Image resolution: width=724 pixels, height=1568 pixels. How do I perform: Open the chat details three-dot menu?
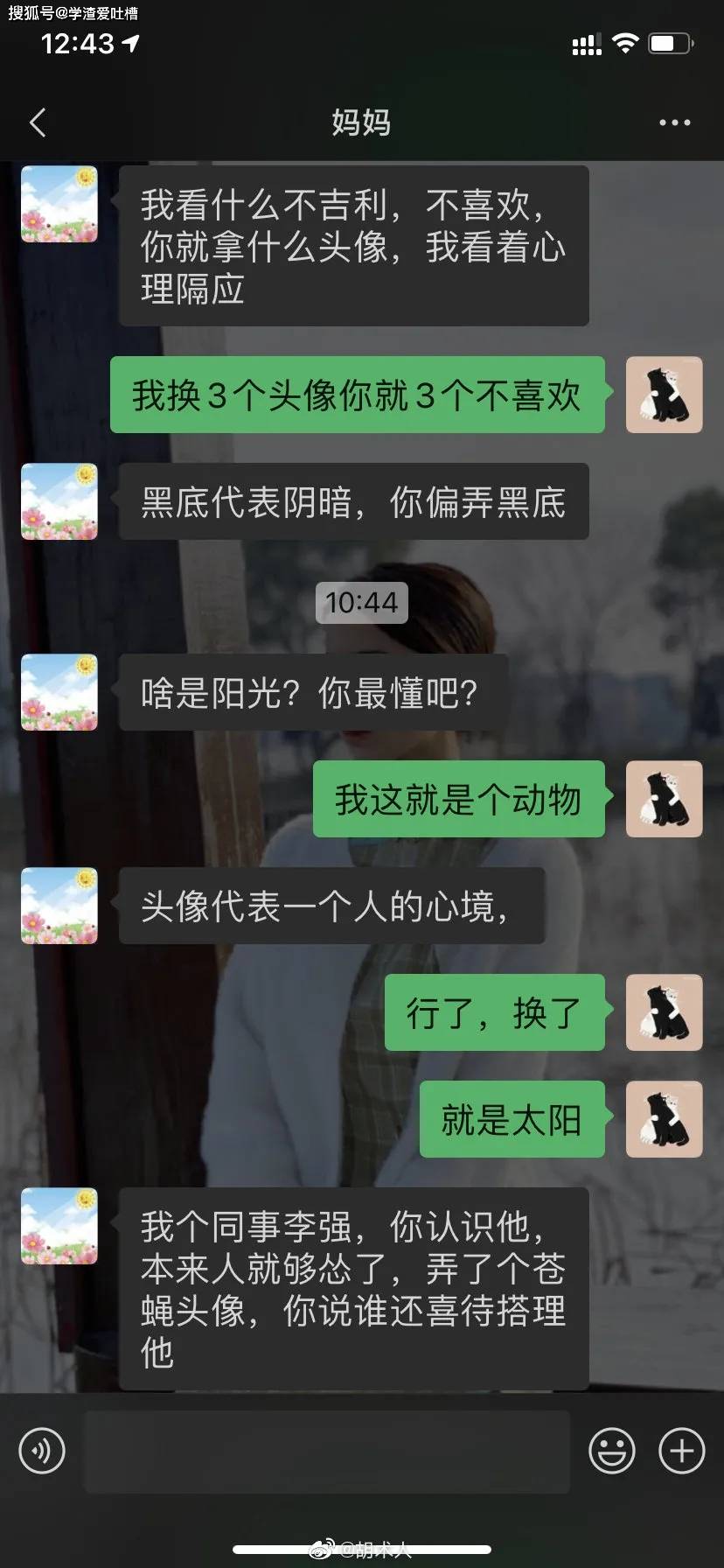[674, 122]
